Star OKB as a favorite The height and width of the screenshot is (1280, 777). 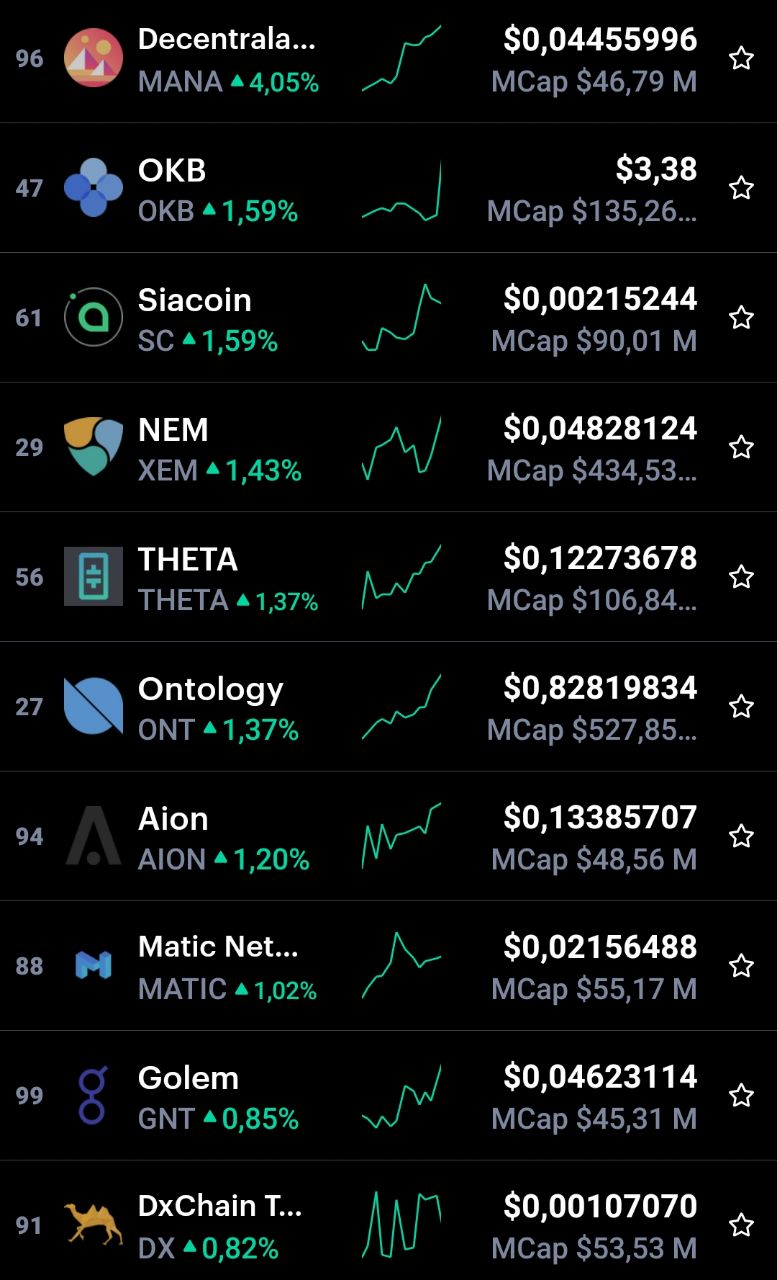coord(741,188)
